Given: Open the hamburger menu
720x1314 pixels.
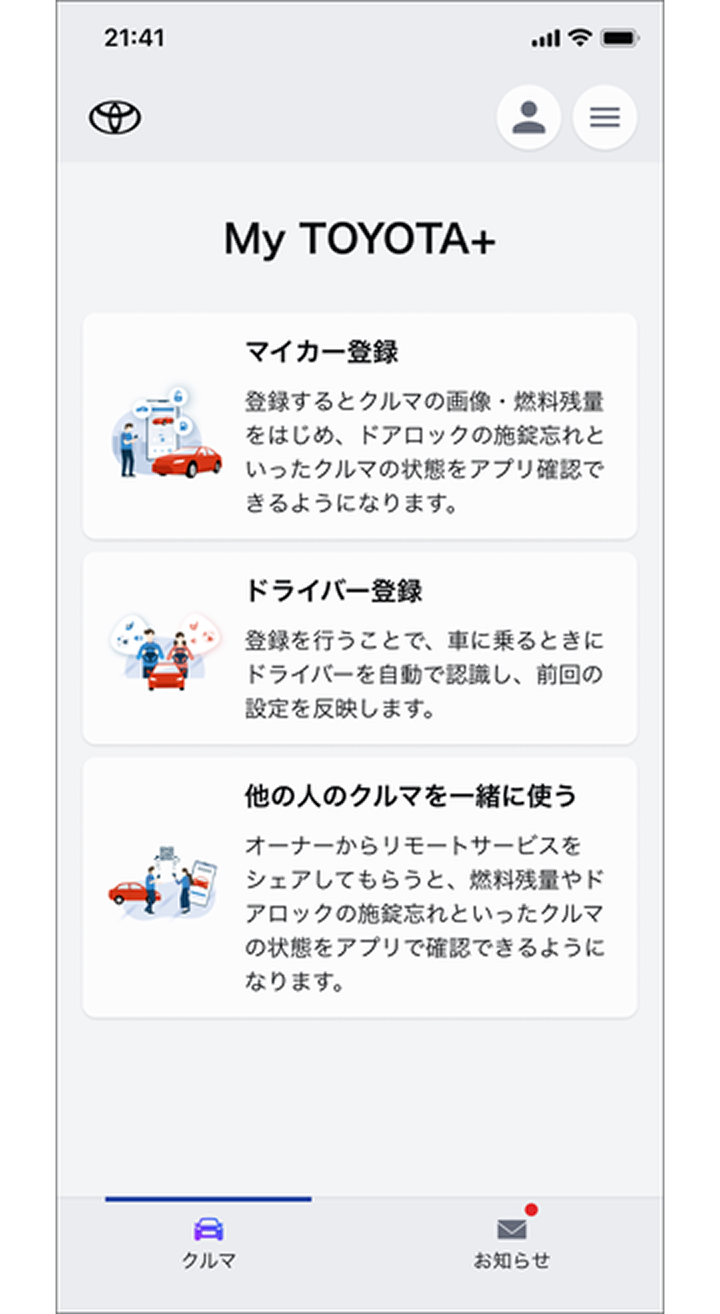Looking at the screenshot, I should [x=604, y=118].
